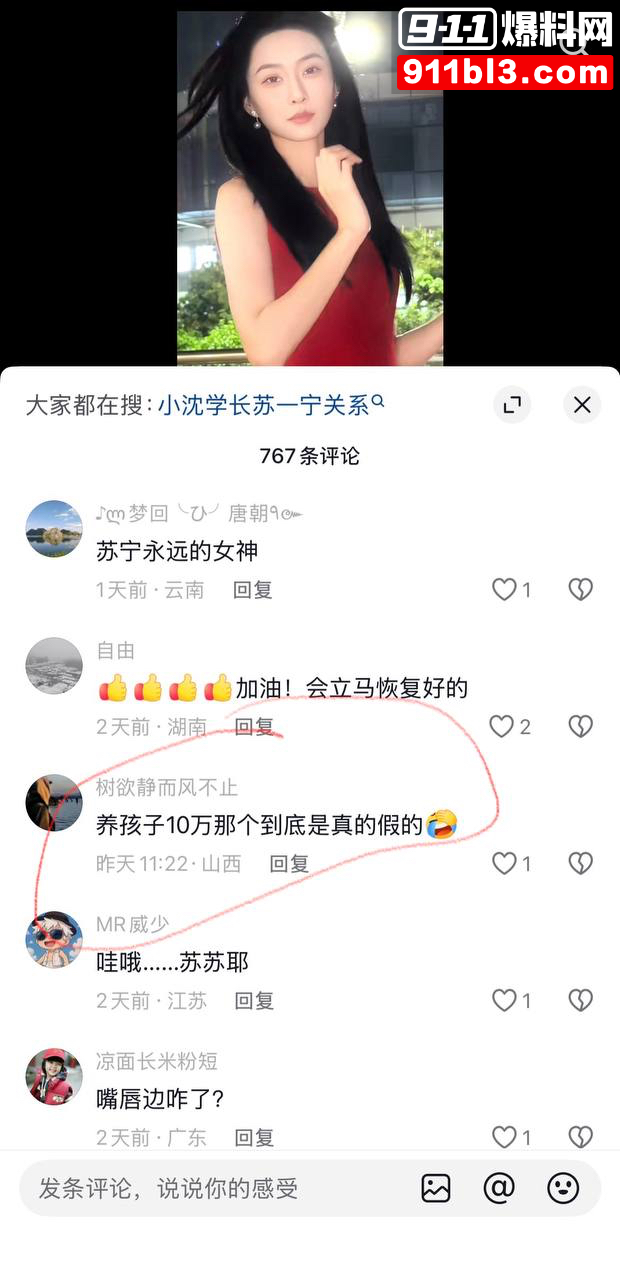Attach an image to your comment

tap(436, 1189)
